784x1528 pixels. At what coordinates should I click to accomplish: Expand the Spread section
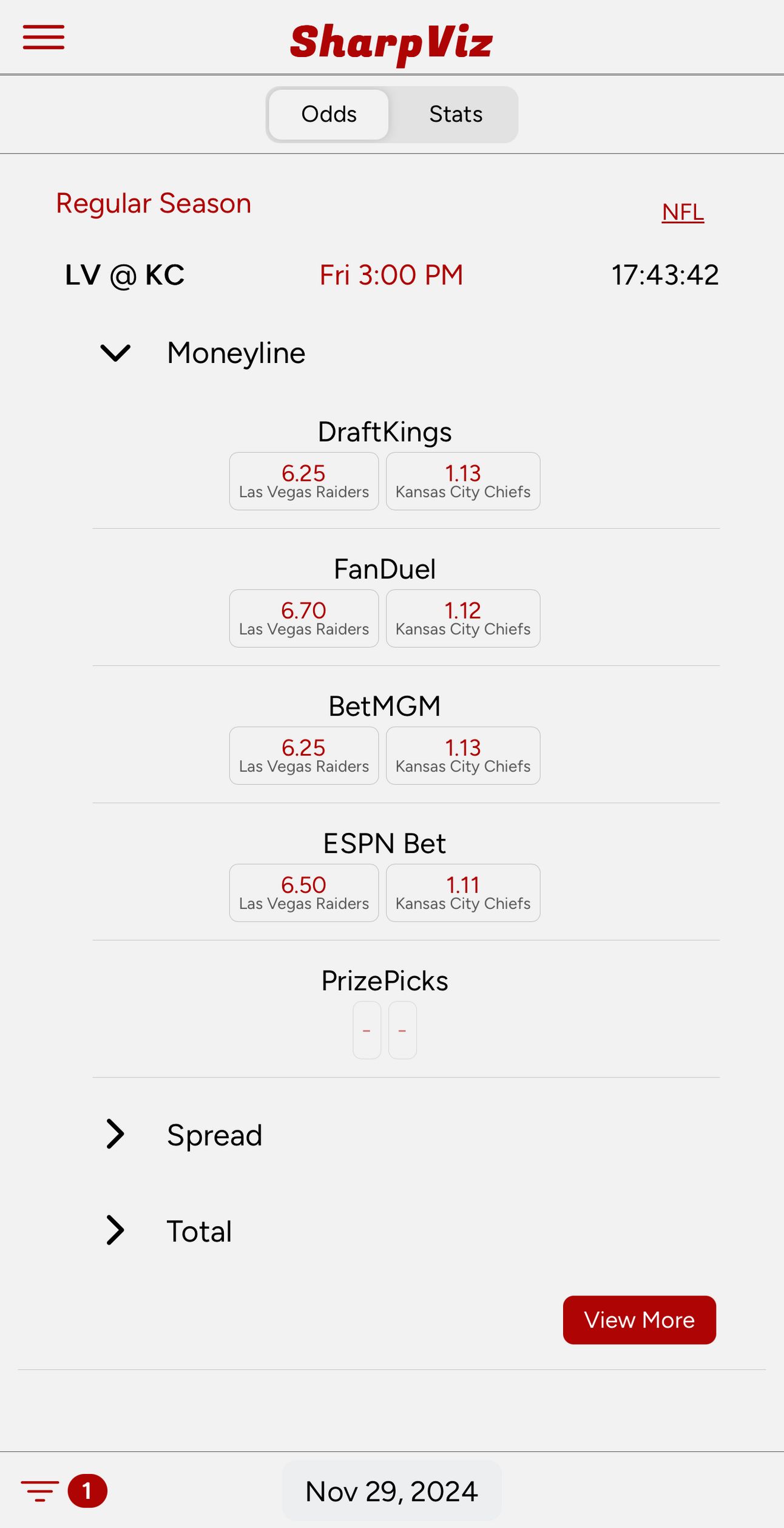[115, 1134]
